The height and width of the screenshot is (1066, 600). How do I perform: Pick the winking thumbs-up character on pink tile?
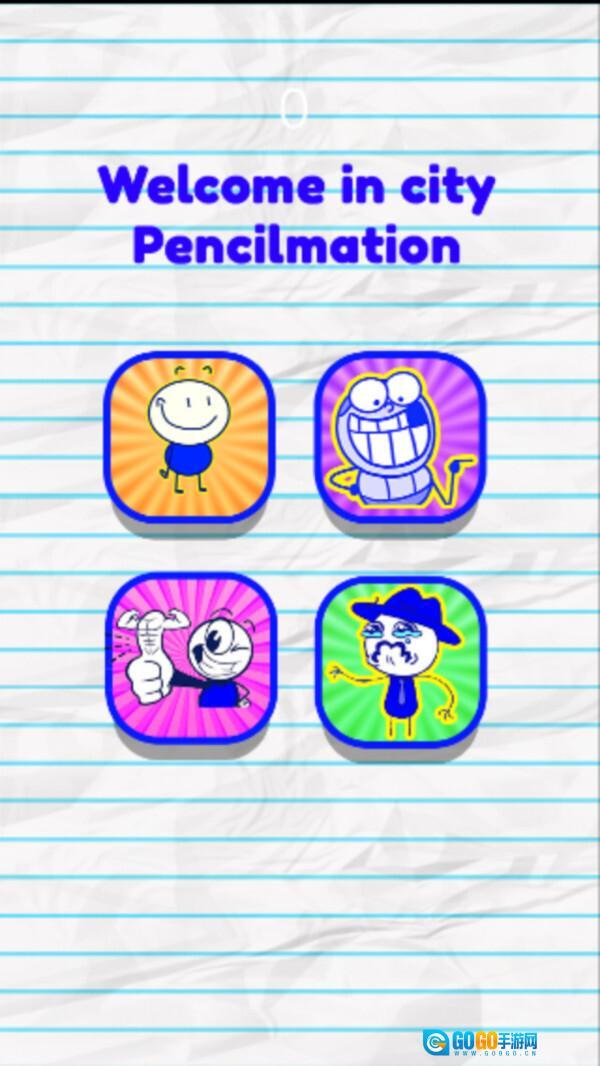[x=189, y=660]
